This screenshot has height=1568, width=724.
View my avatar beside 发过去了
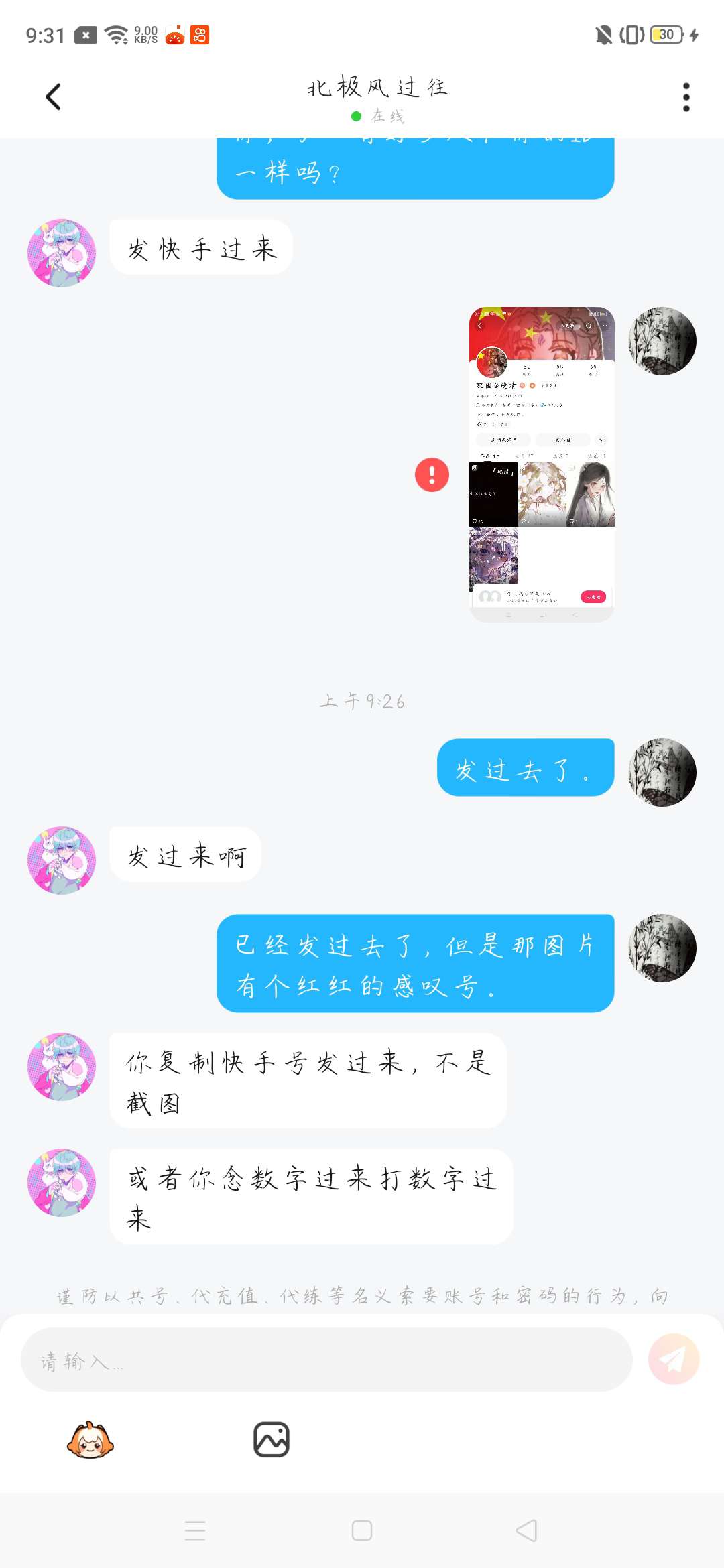point(662,773)
